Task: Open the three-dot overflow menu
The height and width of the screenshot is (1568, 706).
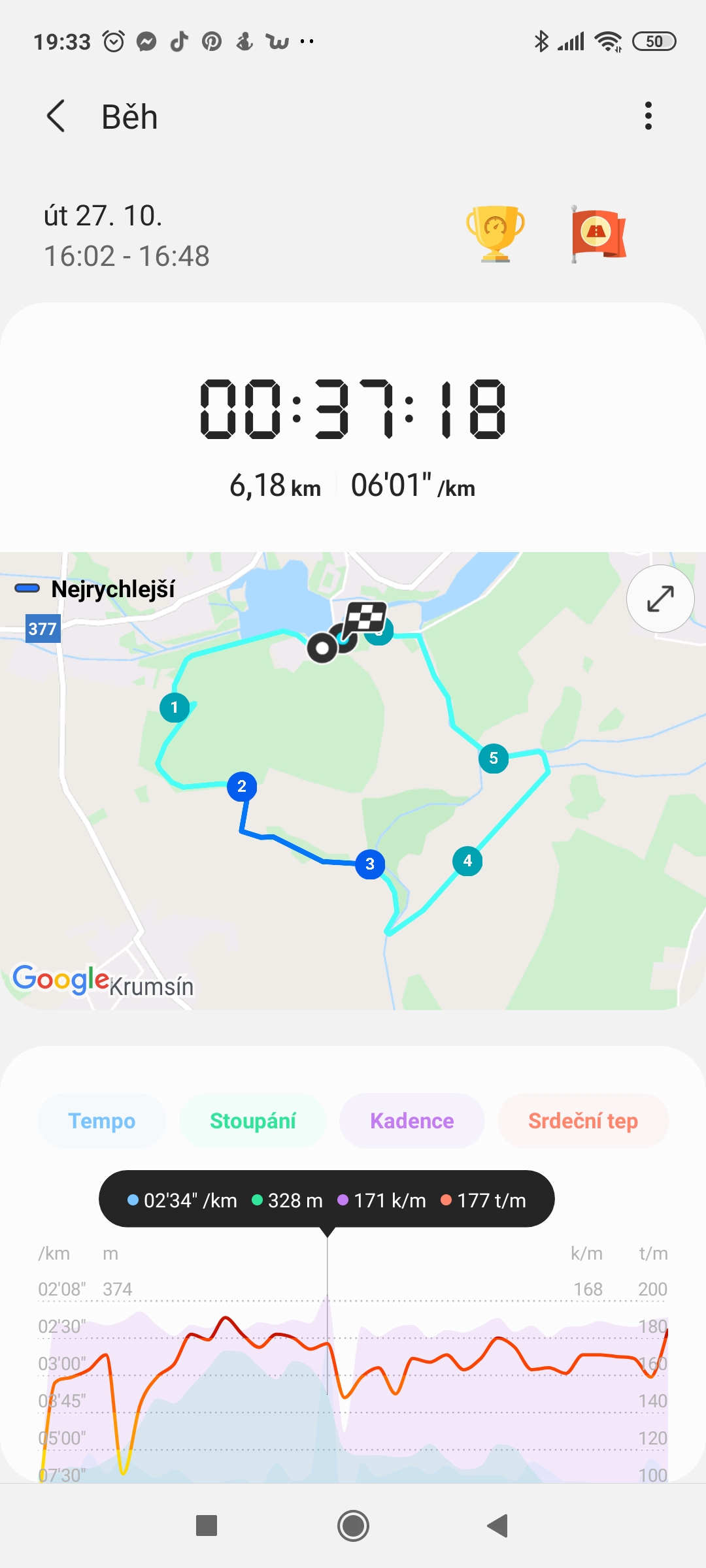Action: coord(648,116)
